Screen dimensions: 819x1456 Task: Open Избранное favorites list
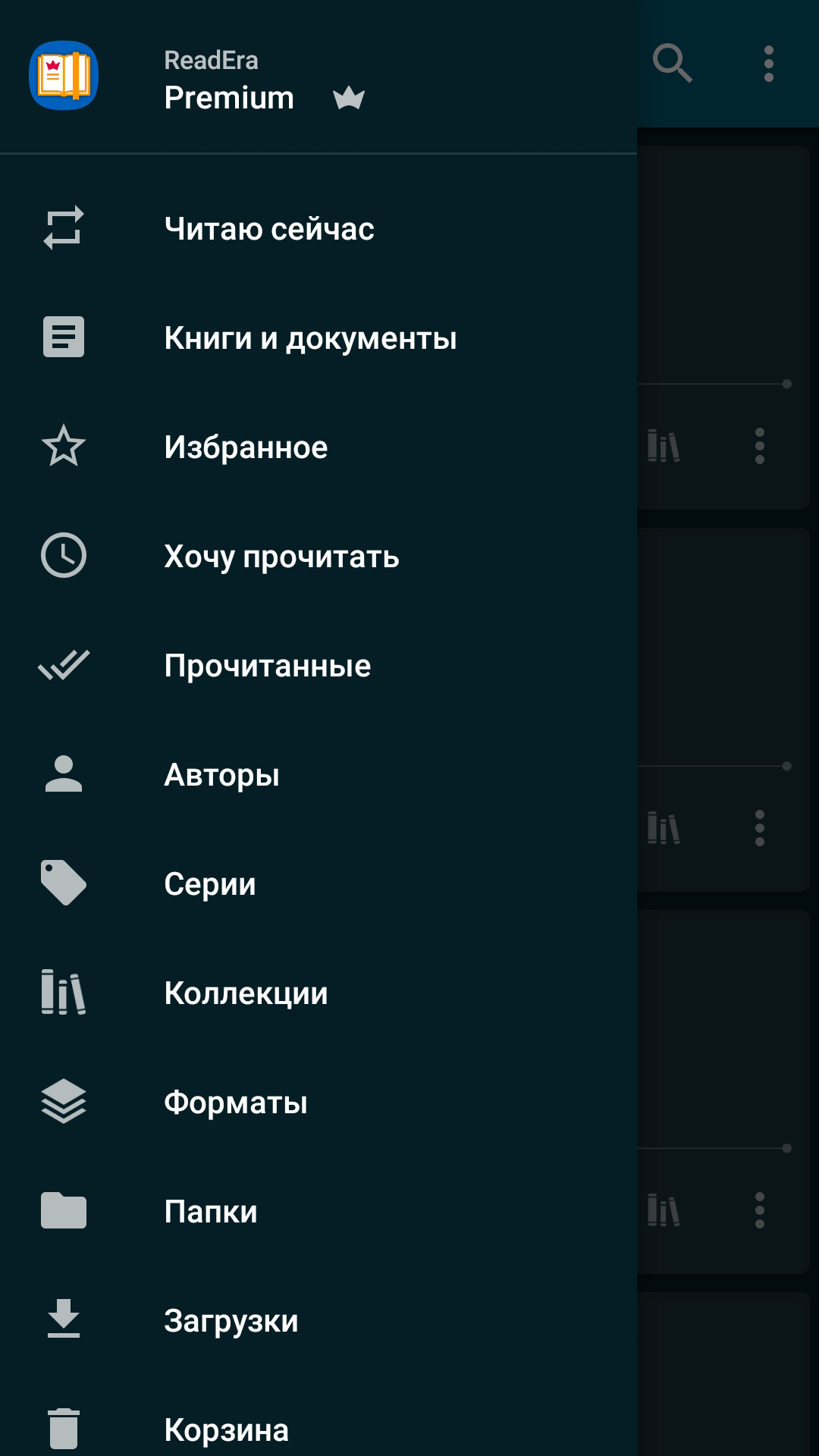click(x=246, y=447)
